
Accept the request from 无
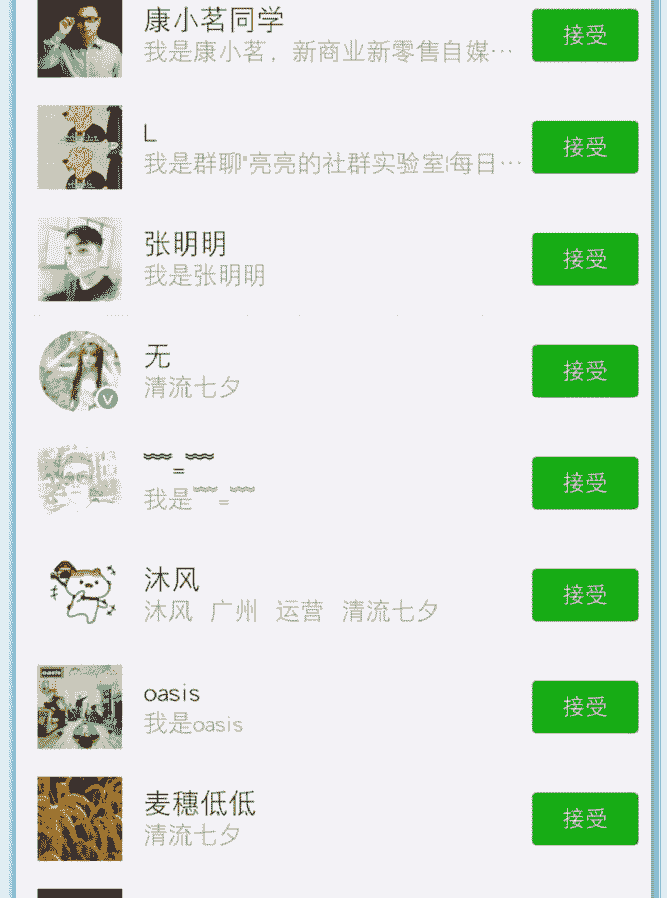(x=584, y=371)
